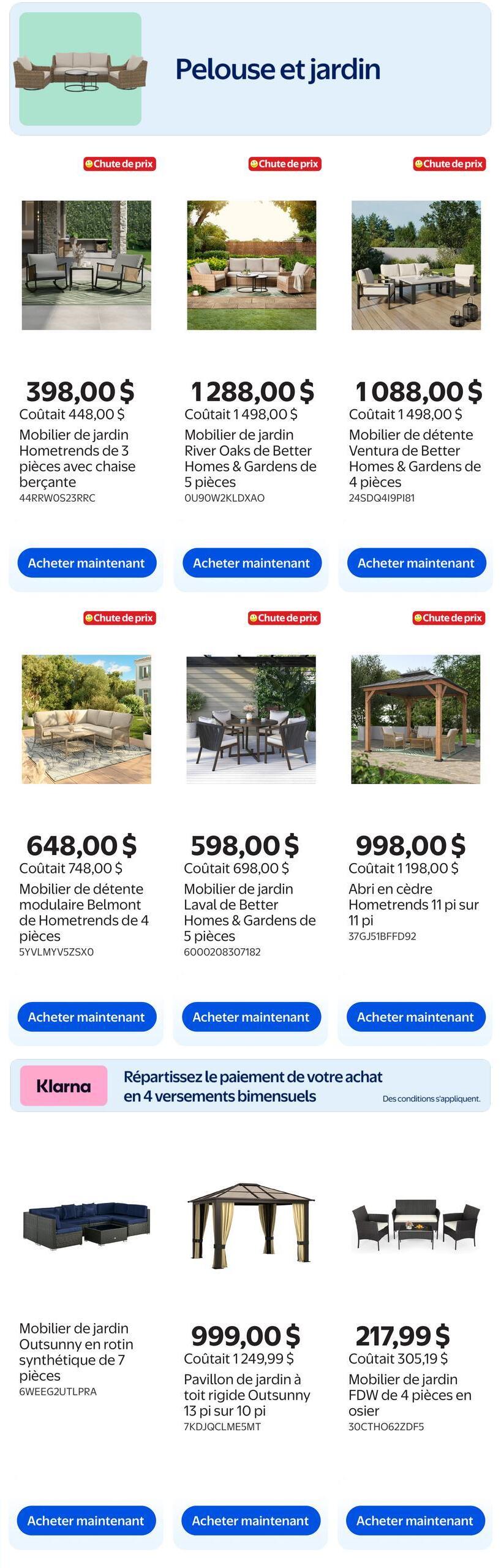View the Hometrends rocking chair set photo

[x=86, y=265]
